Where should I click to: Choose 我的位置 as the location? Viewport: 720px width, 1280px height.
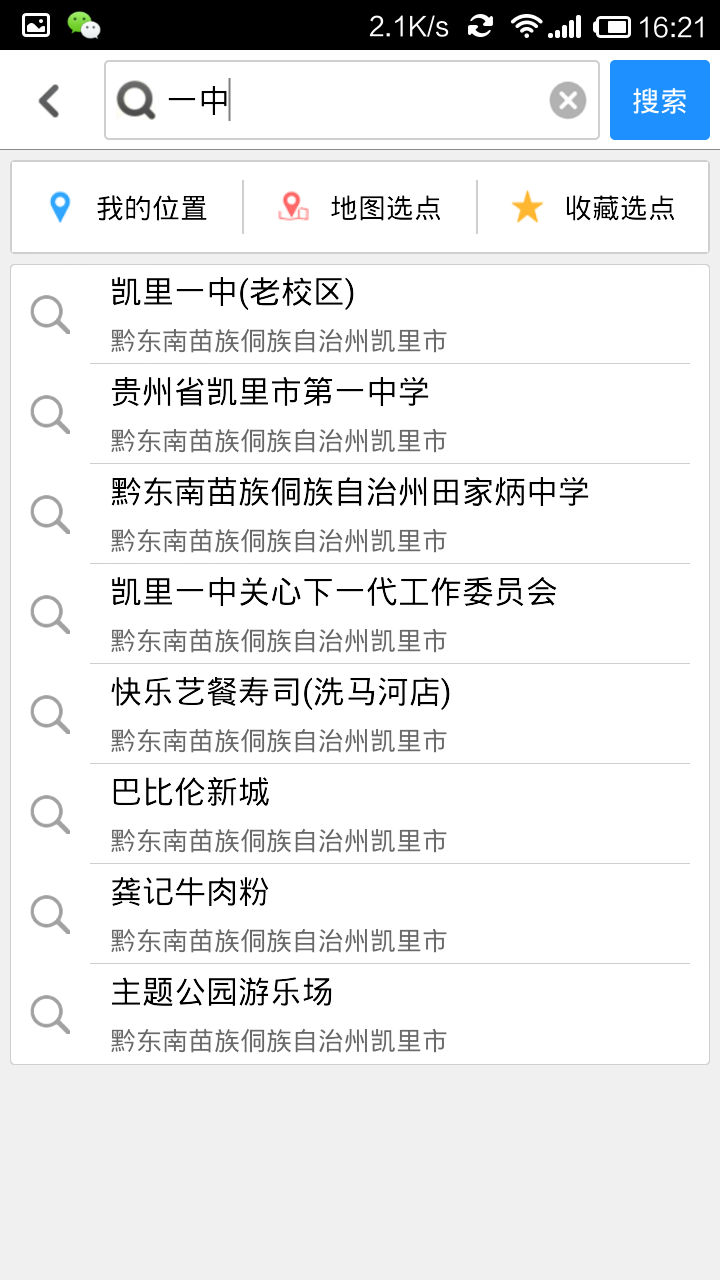pyautogui.click(x=127, y=208)
